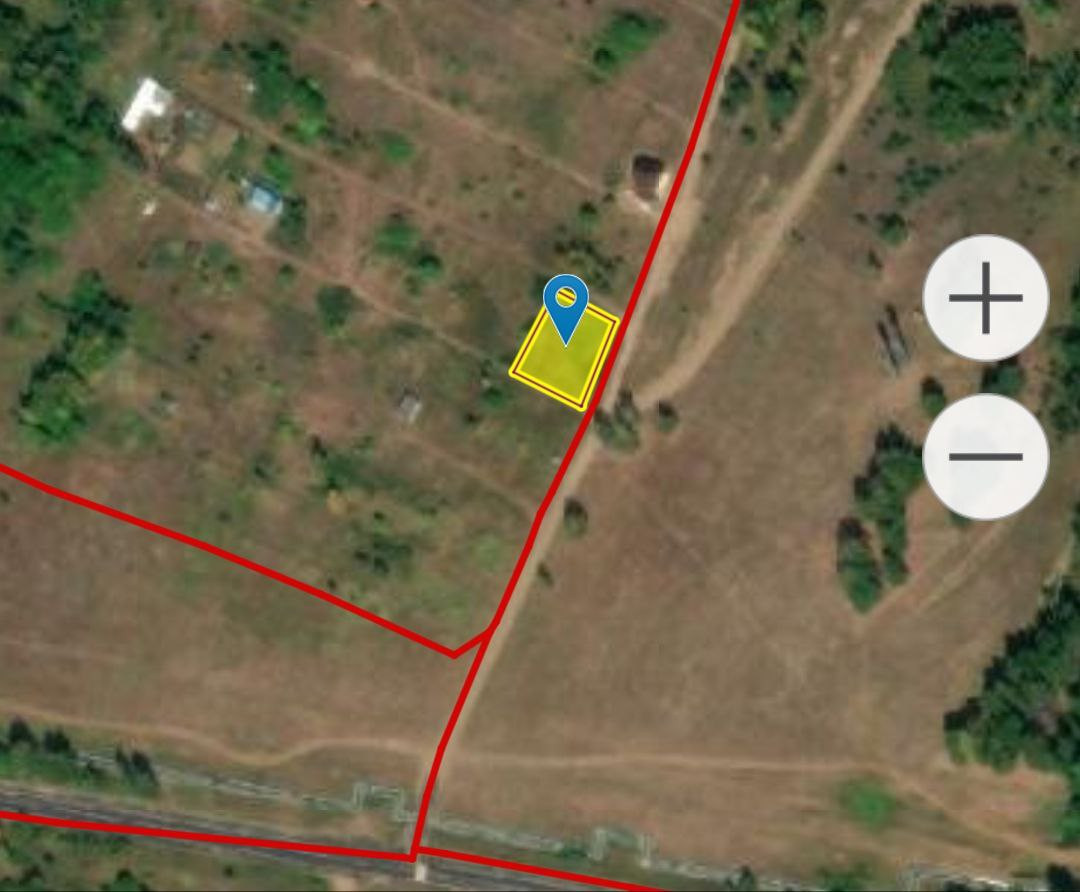Tap the blue location pin marker
Image resolution: width=1080 pixels, height=892 pixels.
pos(566,305)
